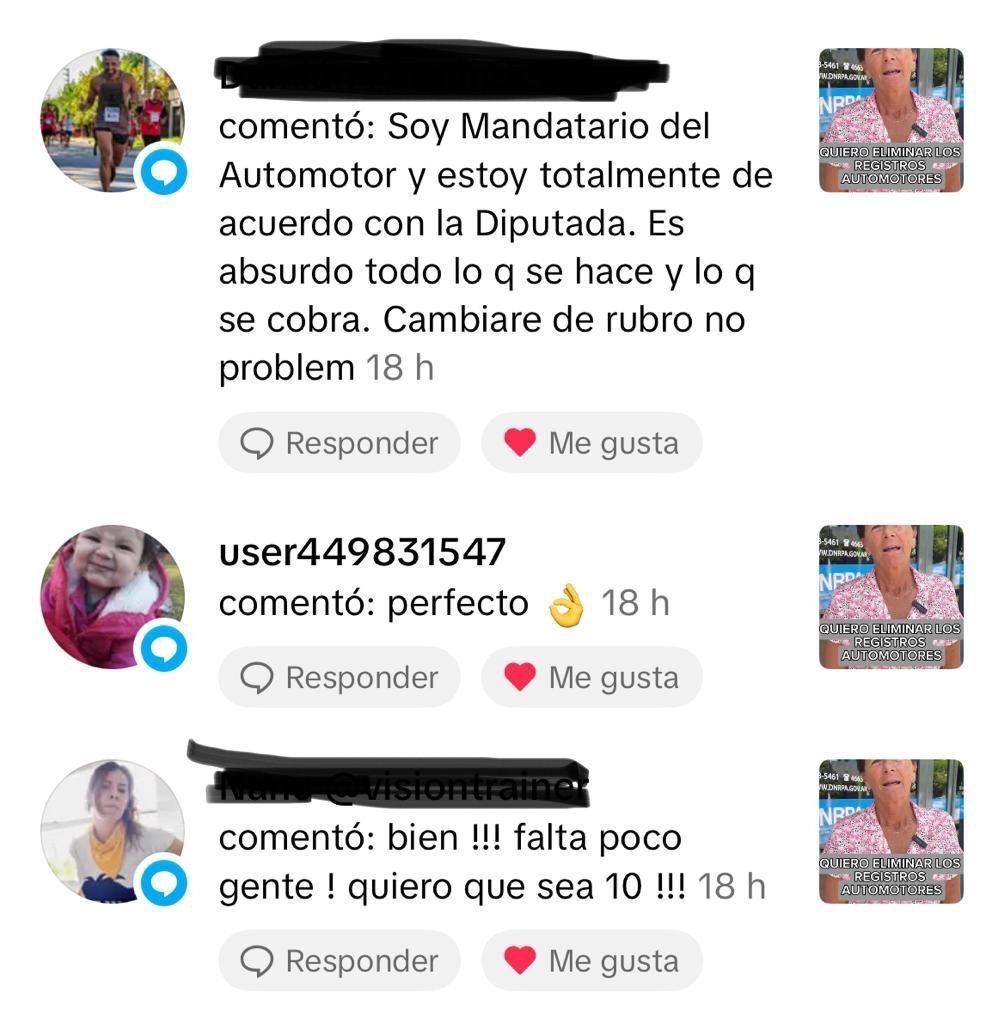Open user449831547's profile avatar

click(x=112, y=597)
